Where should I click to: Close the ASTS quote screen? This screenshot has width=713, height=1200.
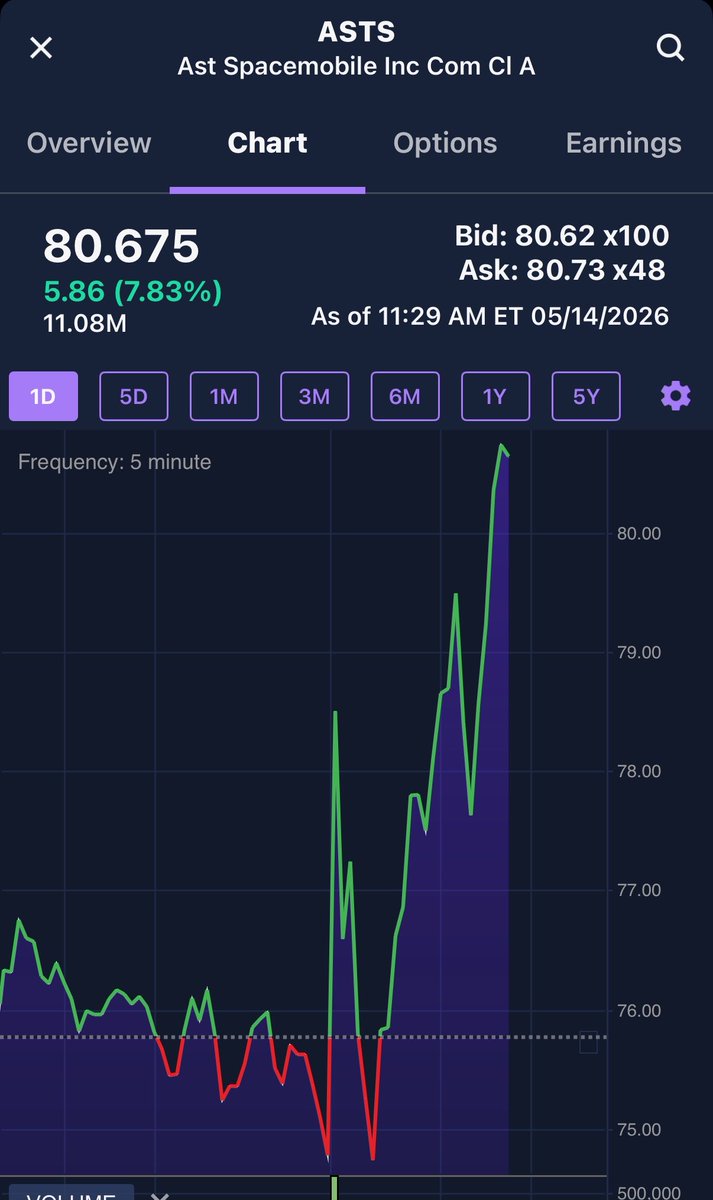click(x=41, y=47)
